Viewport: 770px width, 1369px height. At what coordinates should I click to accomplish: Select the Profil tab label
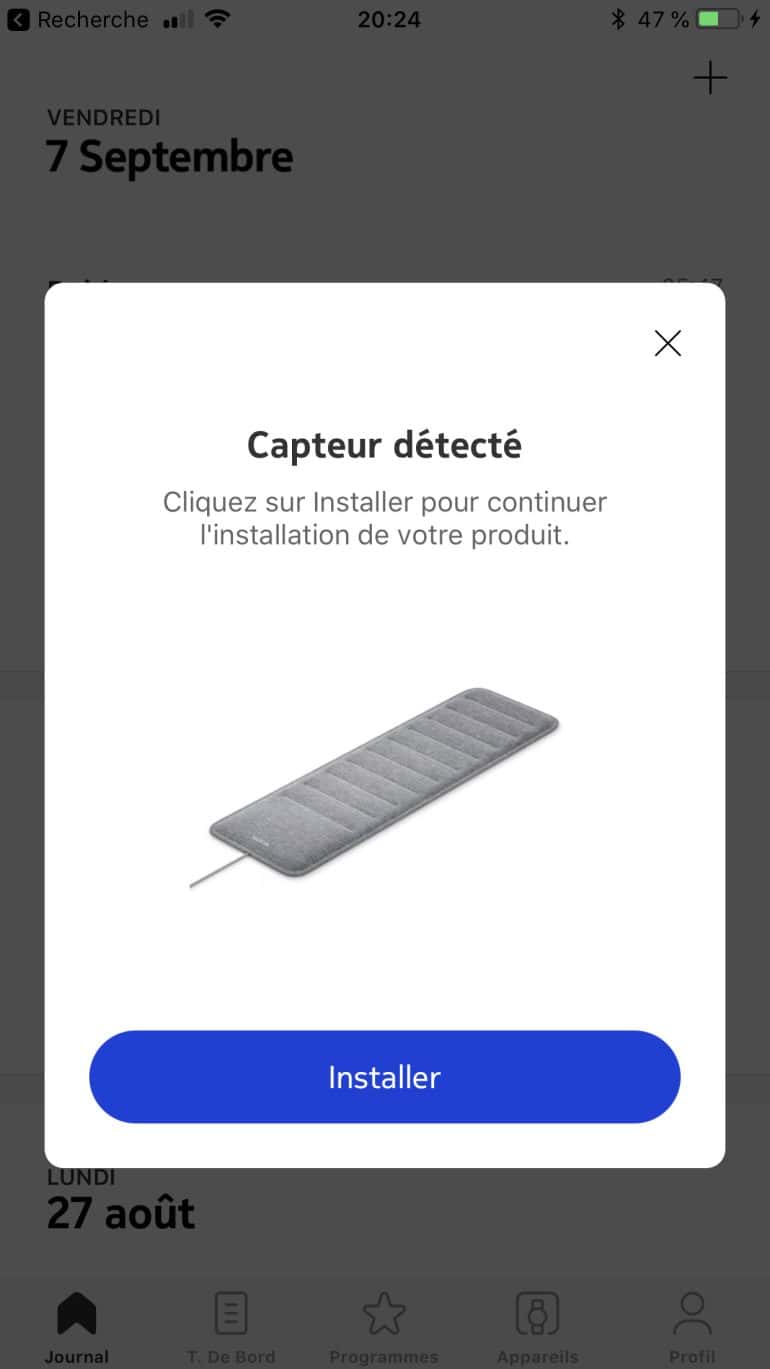tap(692, 1357)
